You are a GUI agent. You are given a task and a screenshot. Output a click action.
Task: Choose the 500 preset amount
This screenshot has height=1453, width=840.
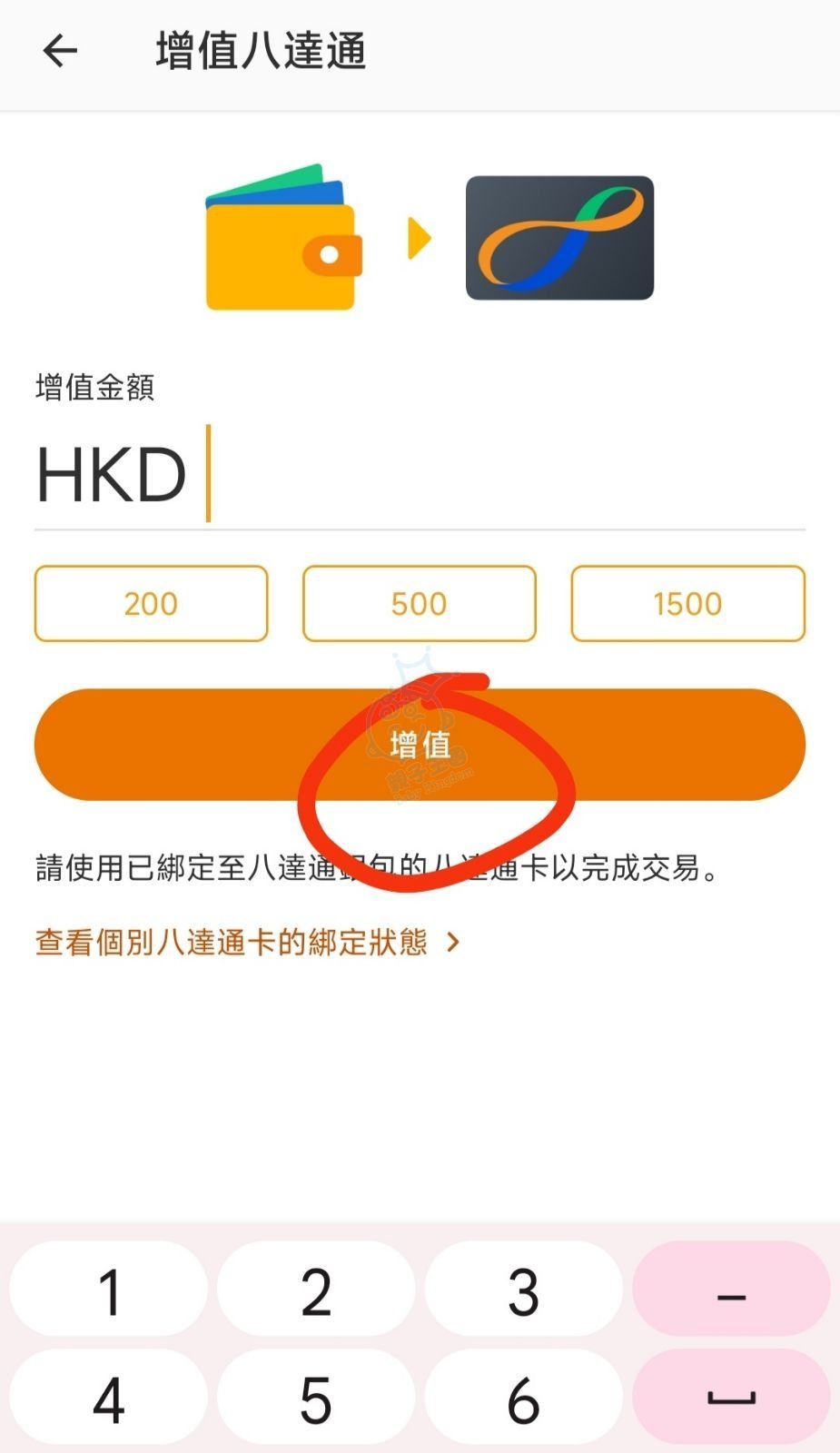pos(419,604)
